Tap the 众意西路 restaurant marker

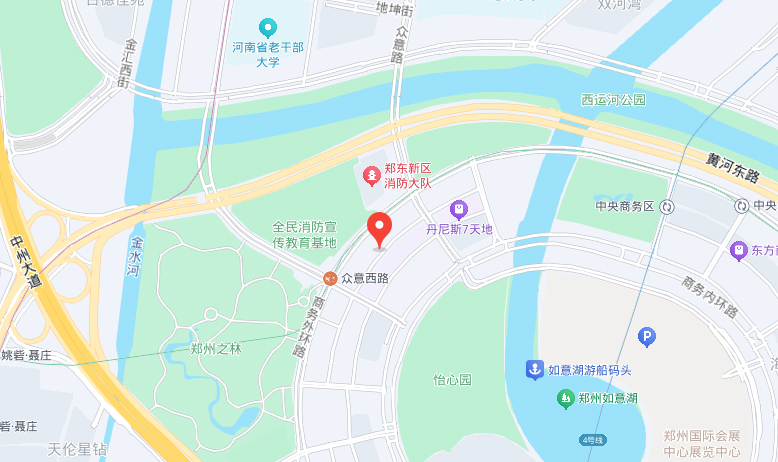pyautogui.click(x=328, y=277)
